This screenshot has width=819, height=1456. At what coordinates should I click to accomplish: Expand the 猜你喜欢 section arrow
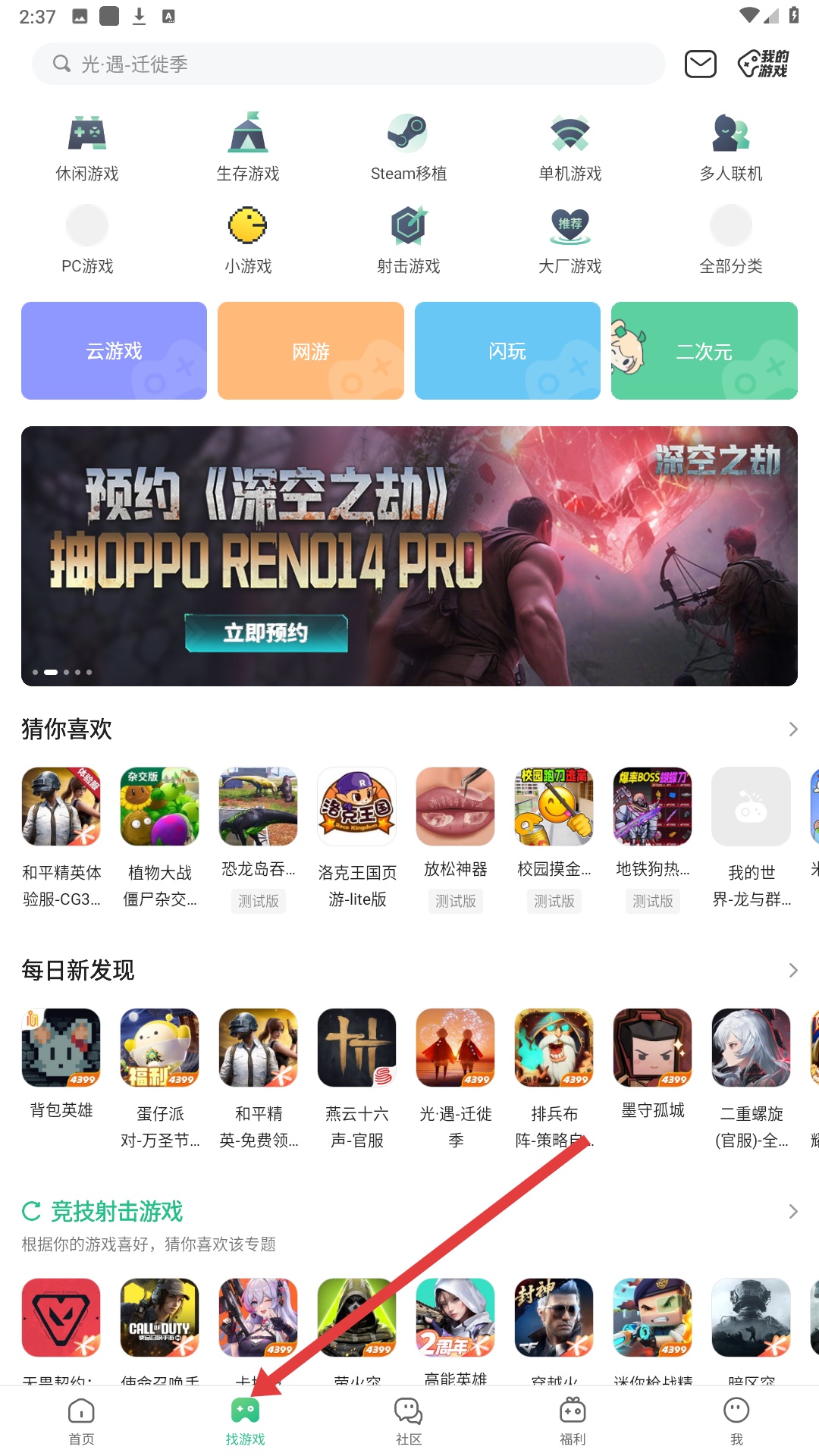792,729
